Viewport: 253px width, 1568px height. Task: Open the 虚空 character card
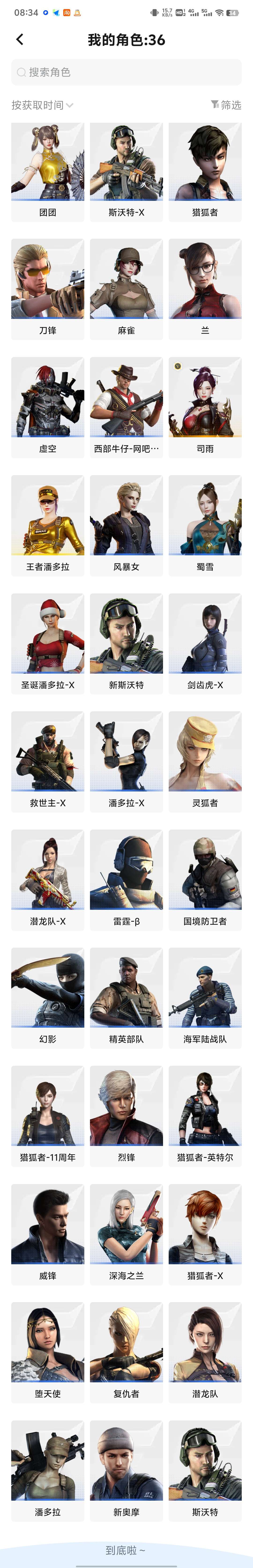tap(48, 407)
